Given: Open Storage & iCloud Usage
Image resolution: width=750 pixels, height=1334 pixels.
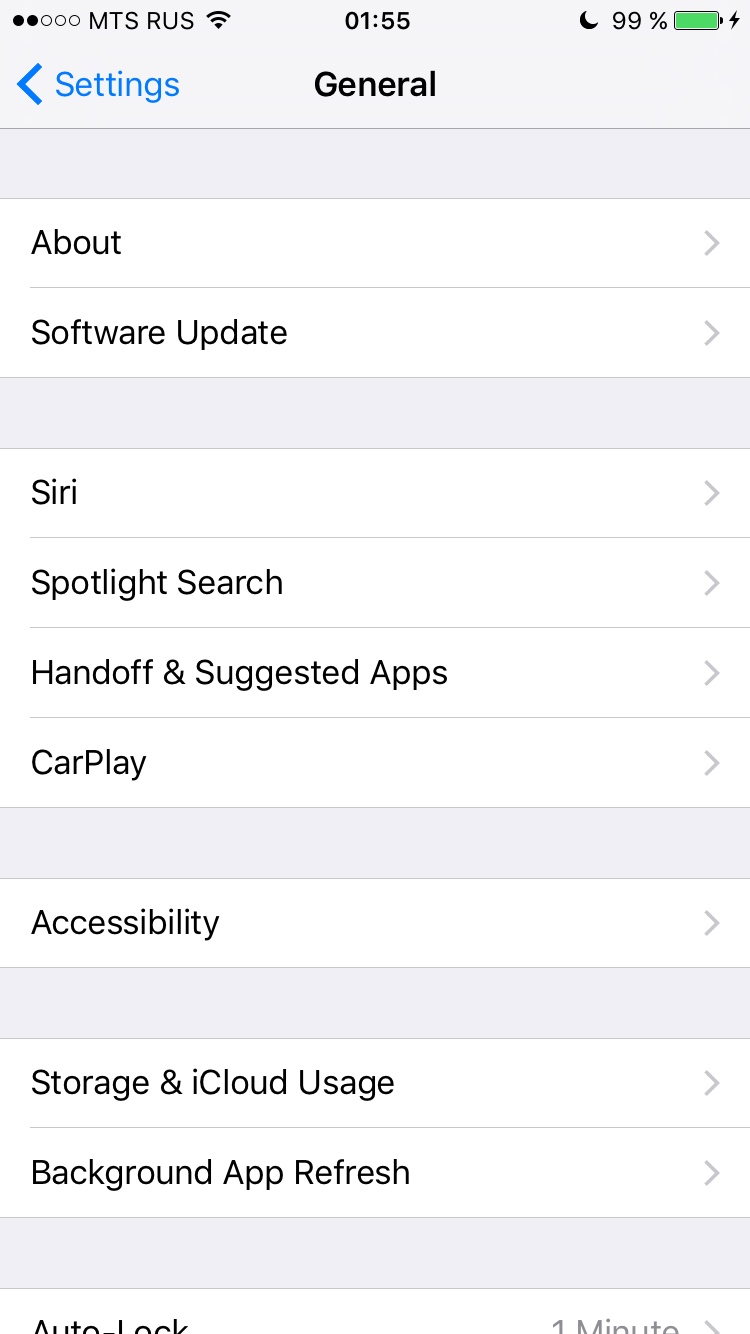Looking at the screenshot, I should tap(375, 1083).
